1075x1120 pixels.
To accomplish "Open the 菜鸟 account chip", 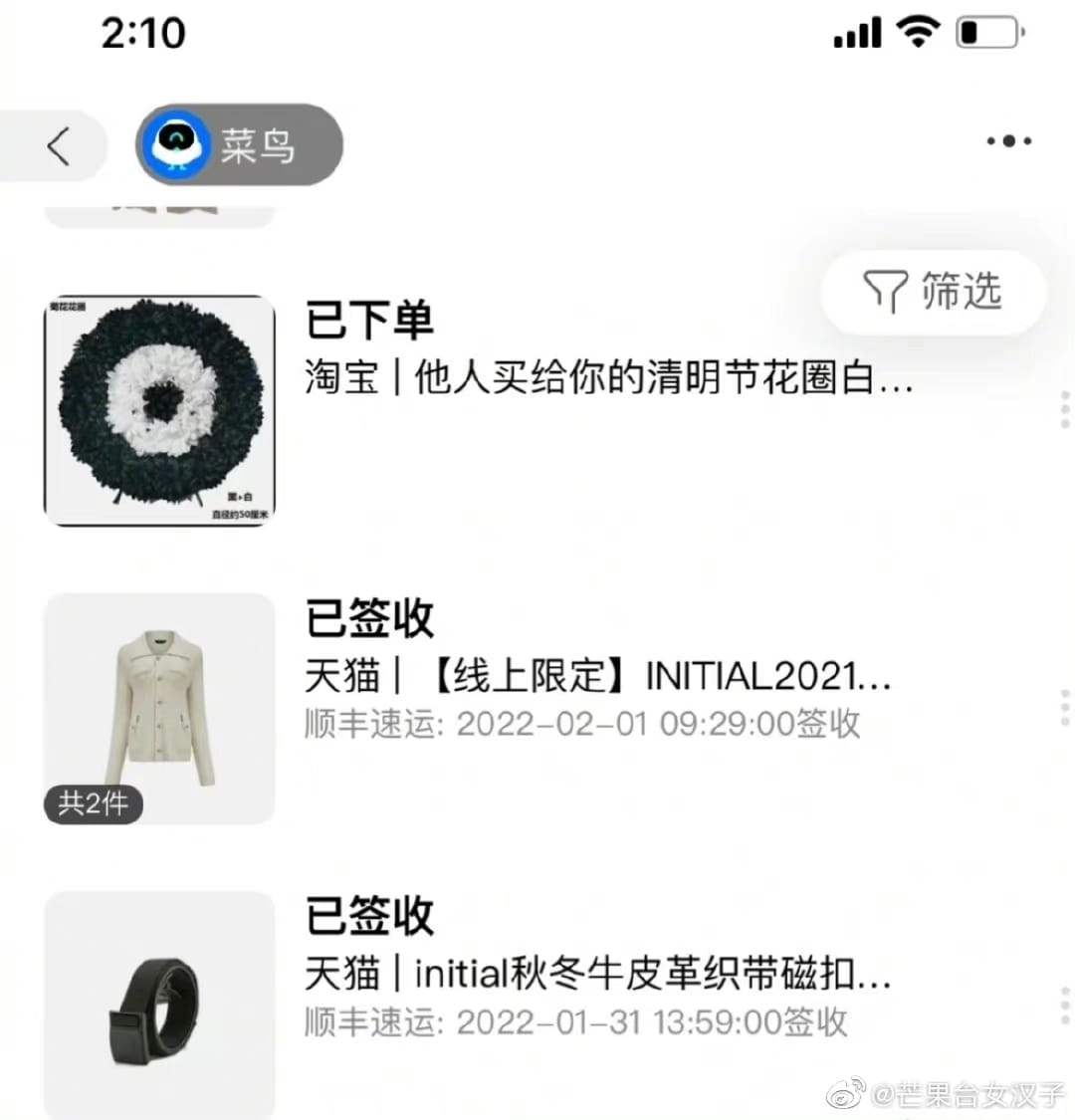I will click(239, 145).
